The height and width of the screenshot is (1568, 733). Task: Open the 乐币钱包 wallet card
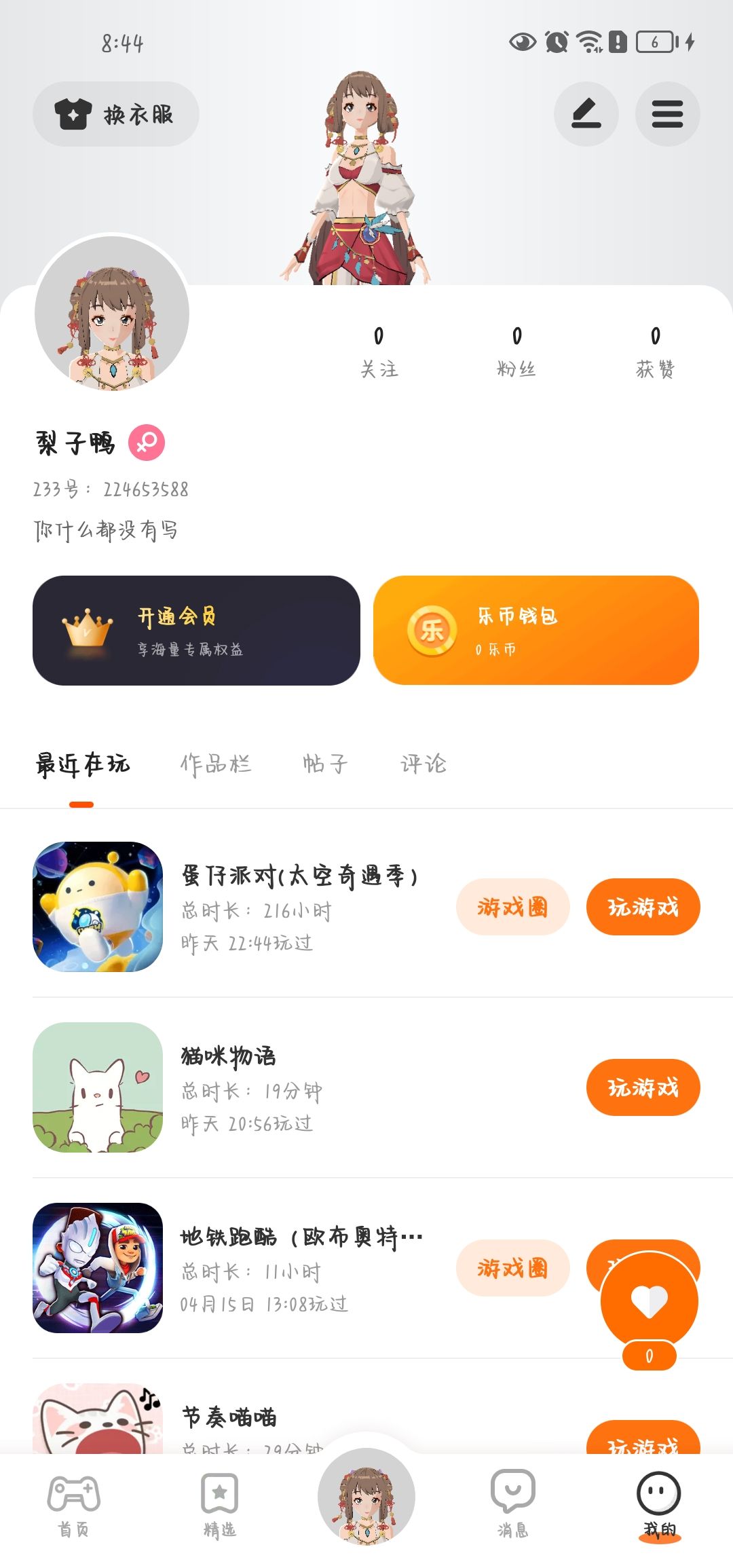tap(536, 631)
